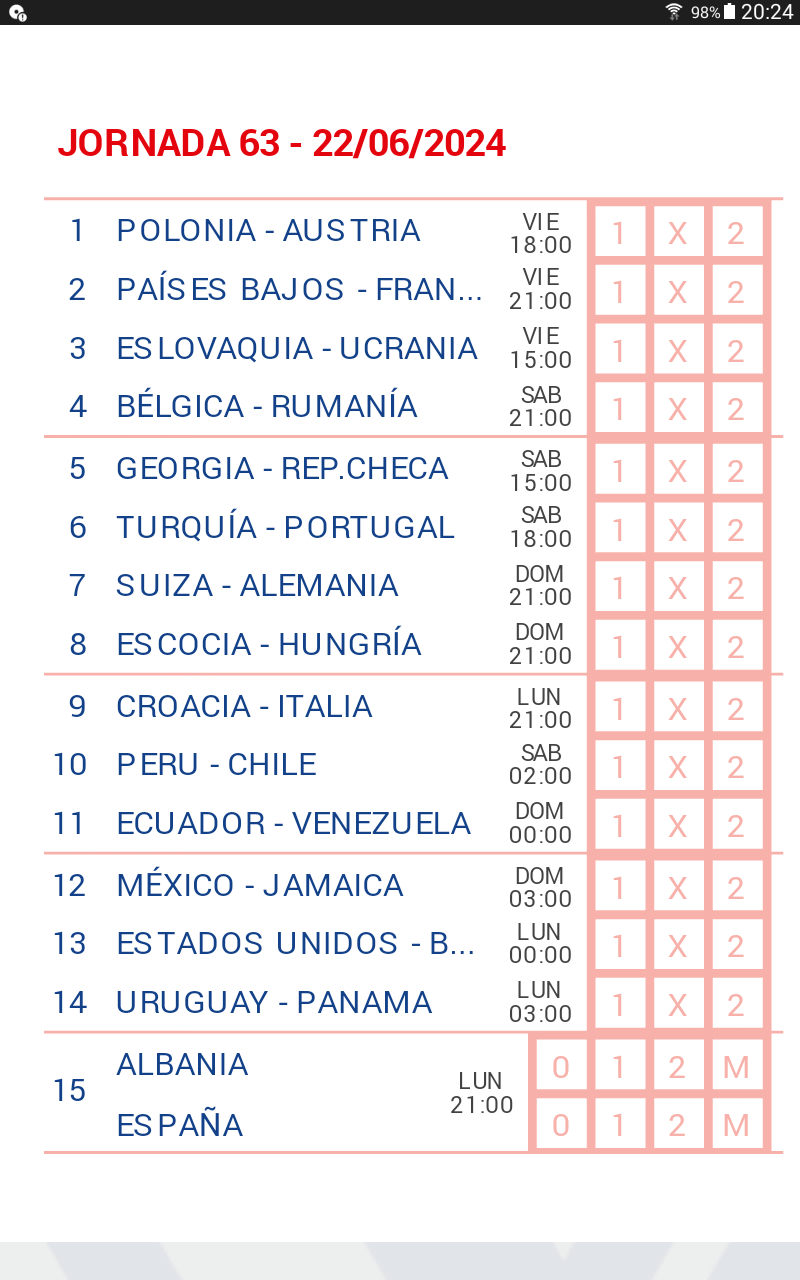800x1280 pixels.
Task: Choose X for Suiza - Alemania
Action: tap(678, 587)
